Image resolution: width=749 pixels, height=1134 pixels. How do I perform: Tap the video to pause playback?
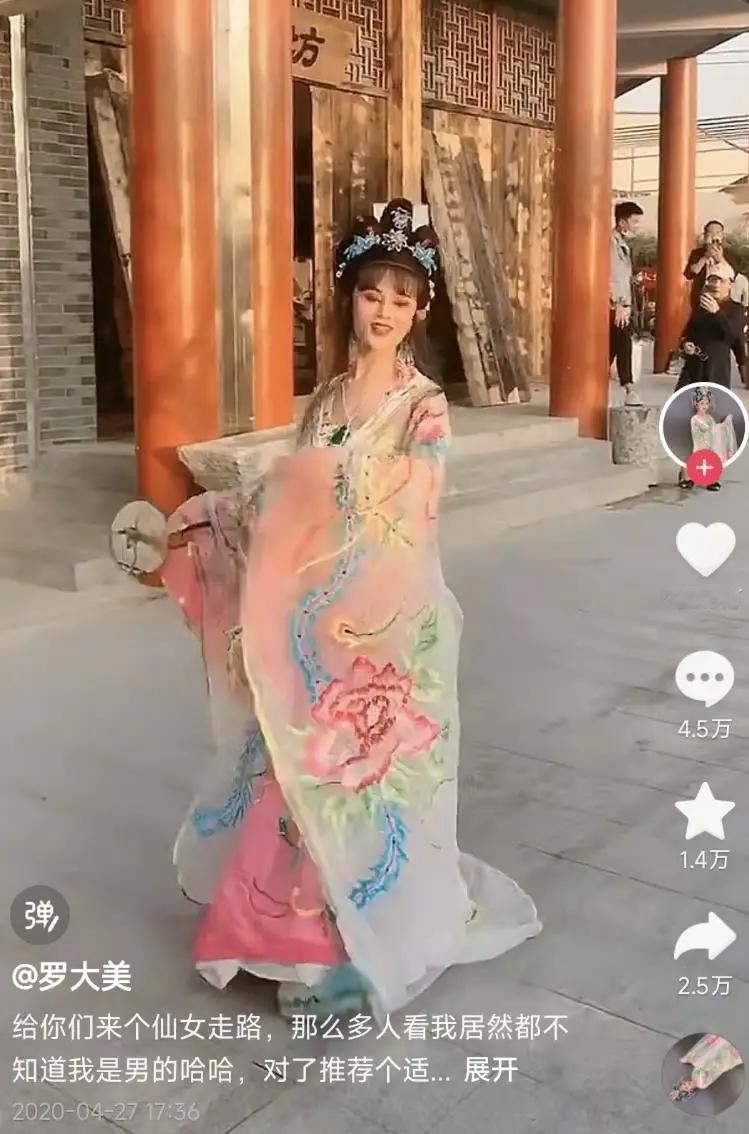pyautogui.click(x=350, y=500)
